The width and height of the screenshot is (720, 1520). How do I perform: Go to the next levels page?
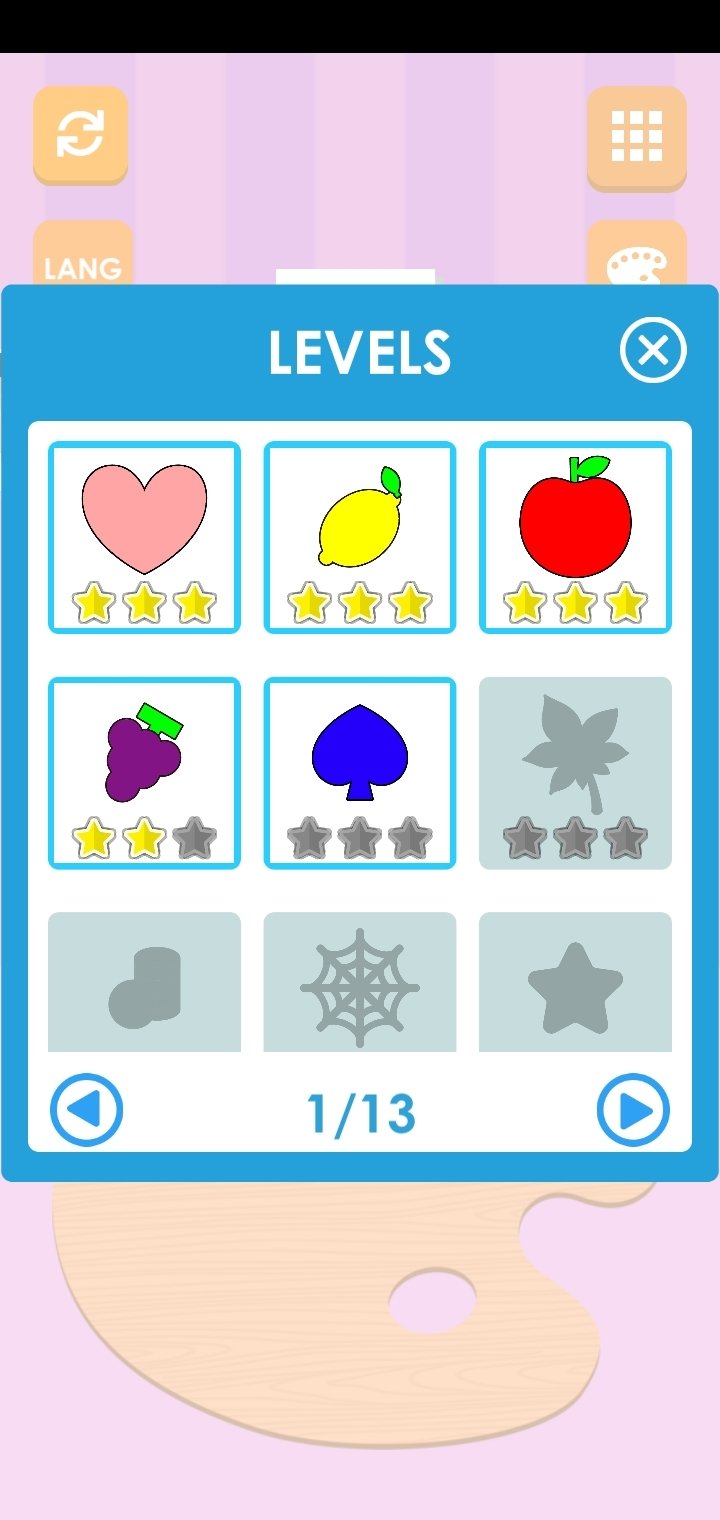[633, 1110]
